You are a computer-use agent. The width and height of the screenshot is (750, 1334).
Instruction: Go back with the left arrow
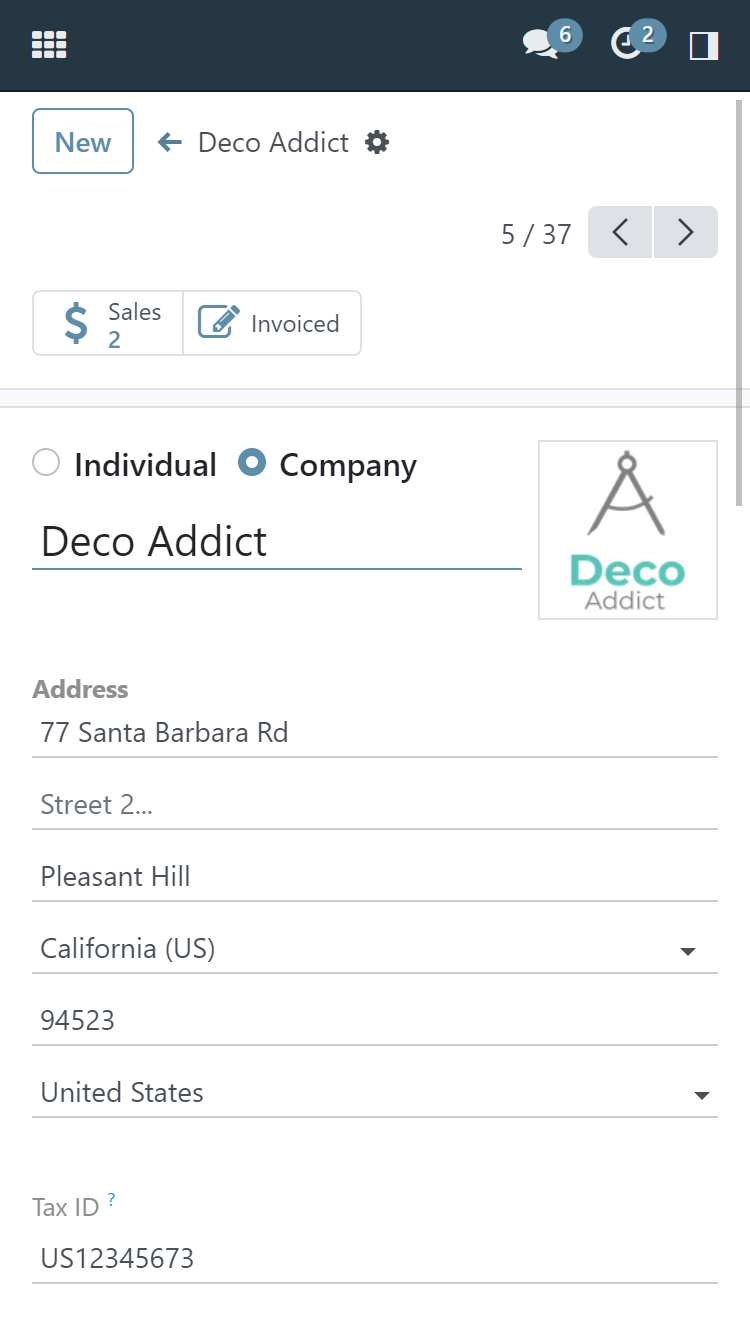pos(170,143)
